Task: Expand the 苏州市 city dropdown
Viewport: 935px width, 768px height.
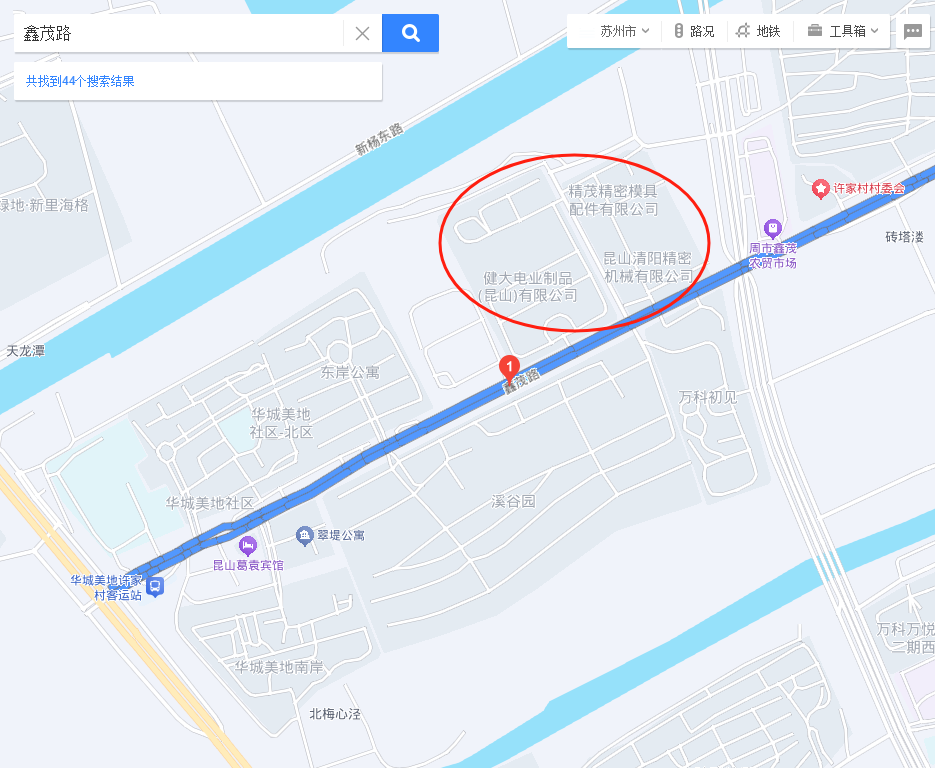Action: [x=625, y=31]
